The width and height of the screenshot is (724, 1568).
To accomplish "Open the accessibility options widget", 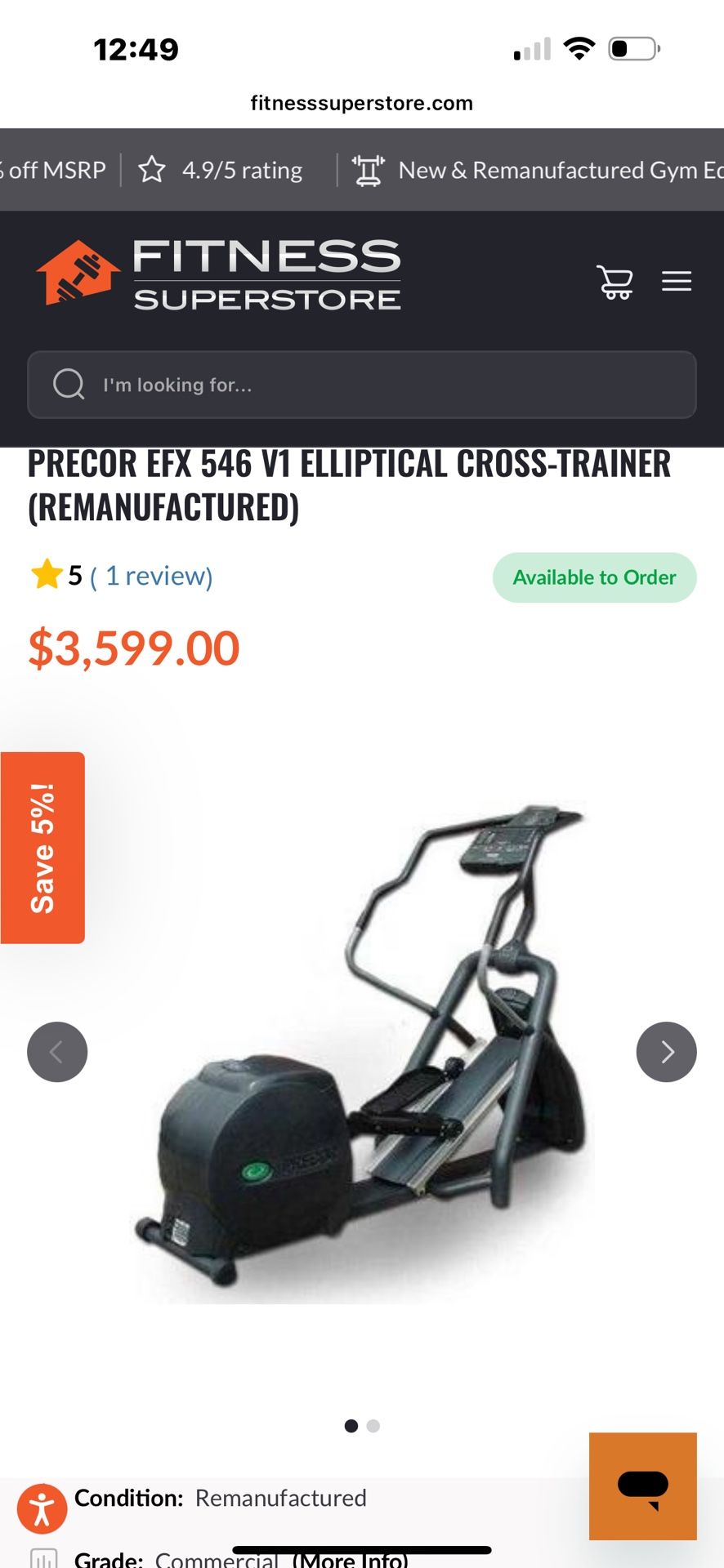I will click(x=42, y=1508).
